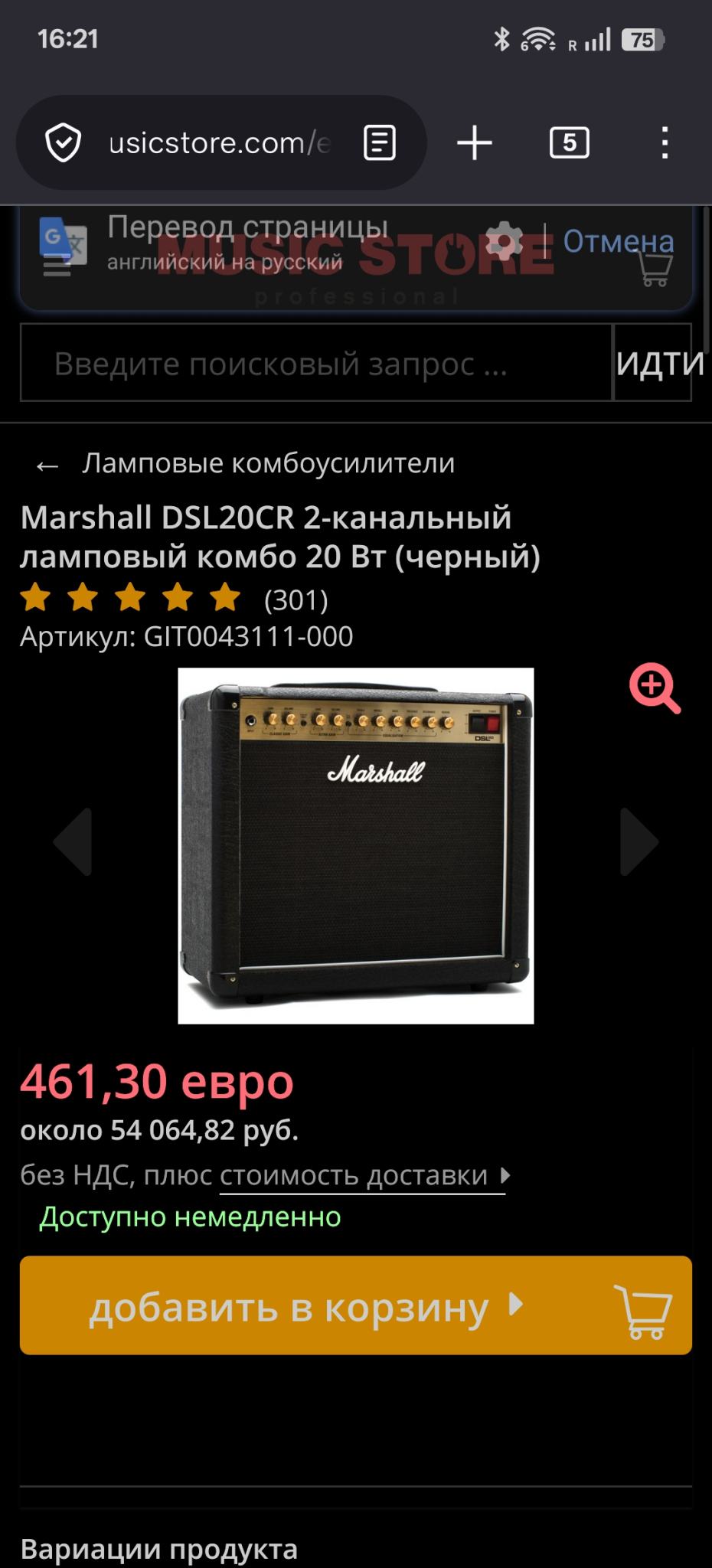Open the 301 customer reviews
This screenshot has width=712, height=1568.
[296, 600]
